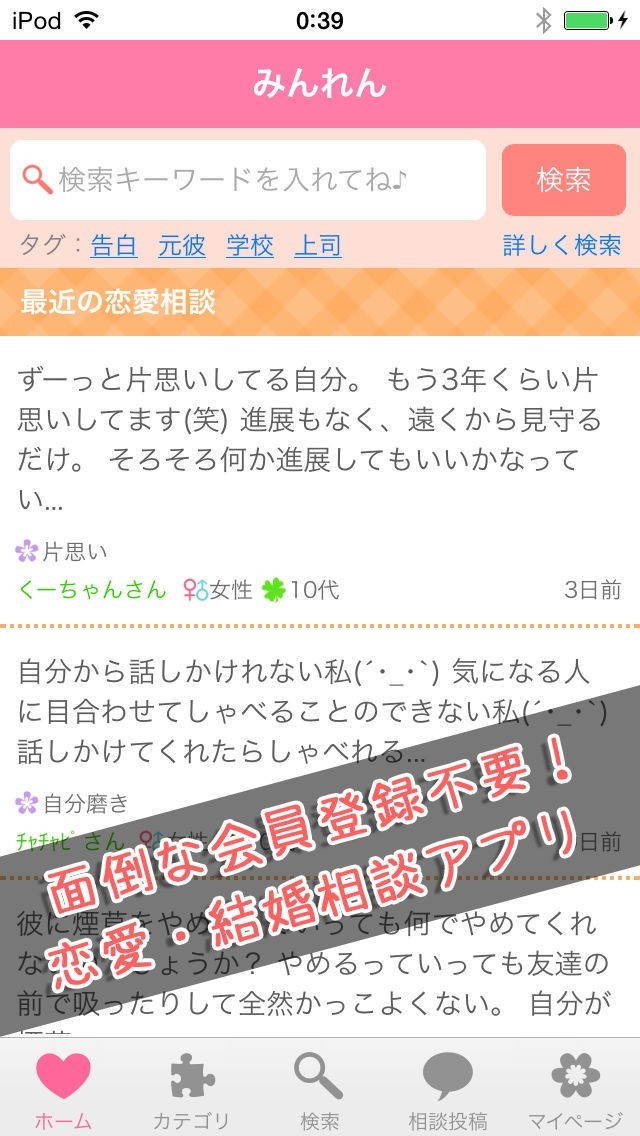
Task: Select the 元彼 tag link
Action: (x=182, y=245)
